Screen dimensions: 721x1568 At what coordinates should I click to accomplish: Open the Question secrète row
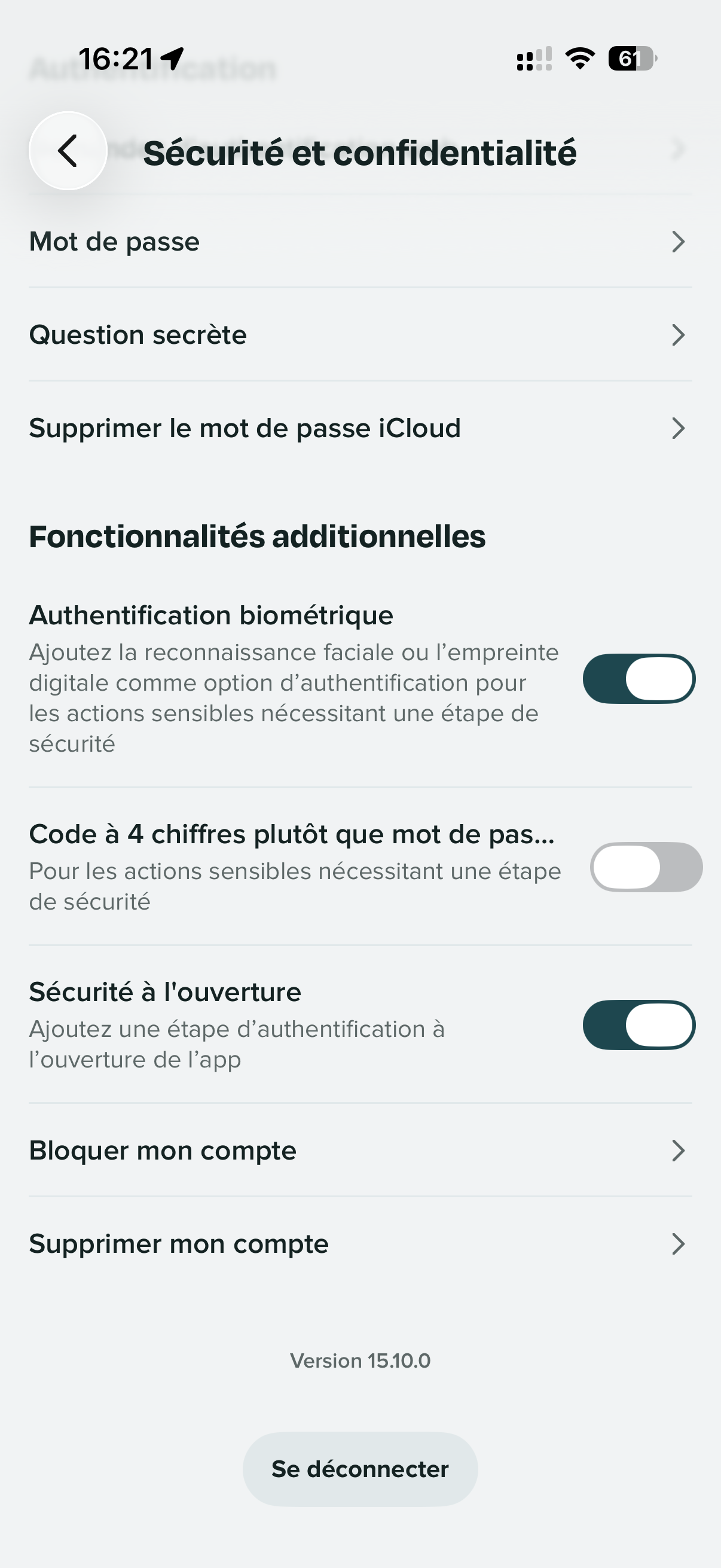pos(360,335)
